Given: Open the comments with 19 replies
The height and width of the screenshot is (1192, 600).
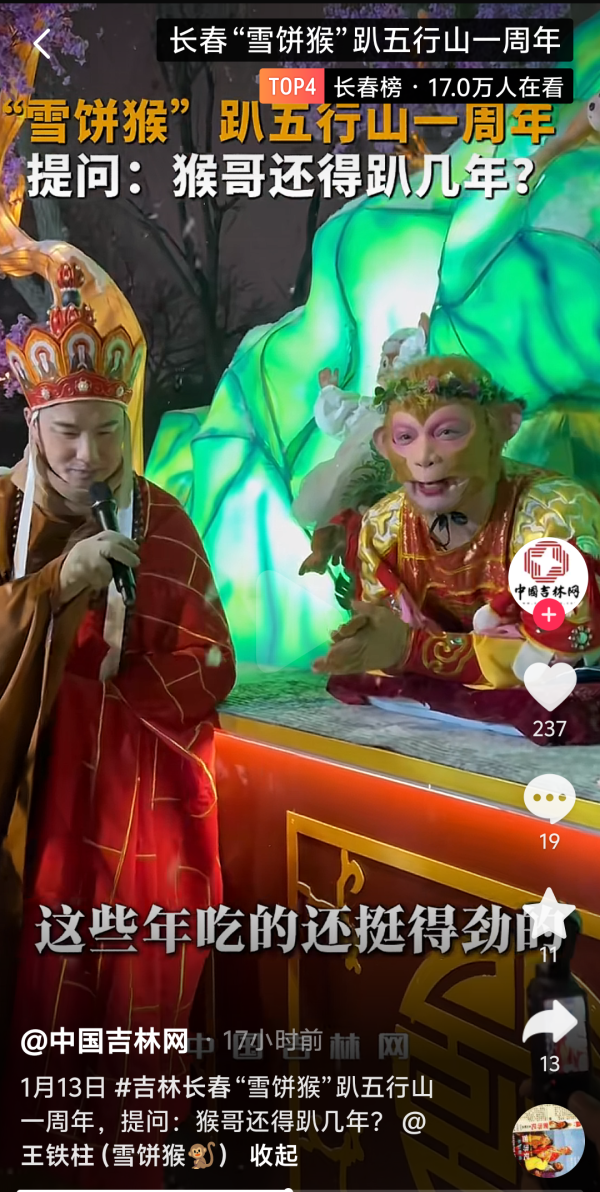Looking at the screenshot, I should tap(549, 800).
